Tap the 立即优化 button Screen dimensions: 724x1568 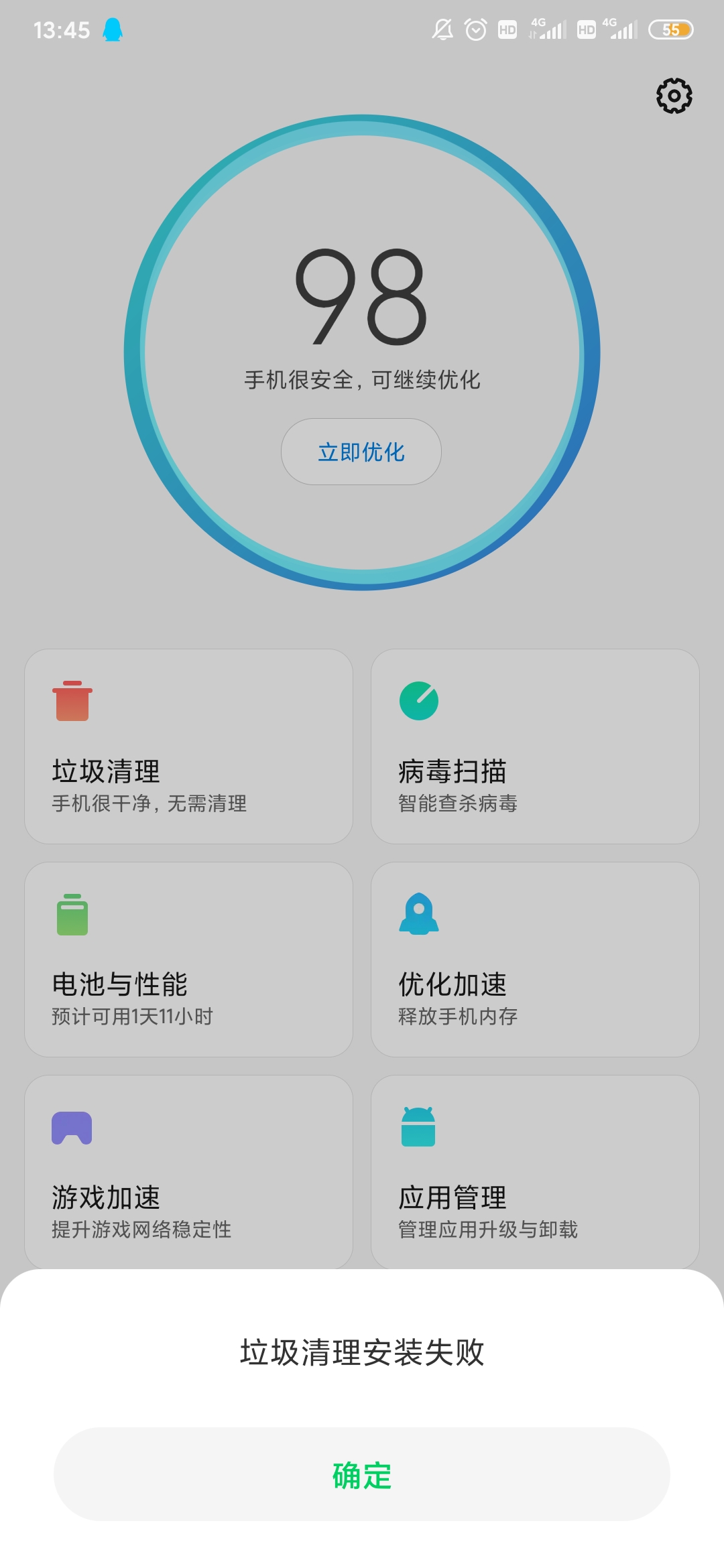pyautogui.click(x=361, y=452)
